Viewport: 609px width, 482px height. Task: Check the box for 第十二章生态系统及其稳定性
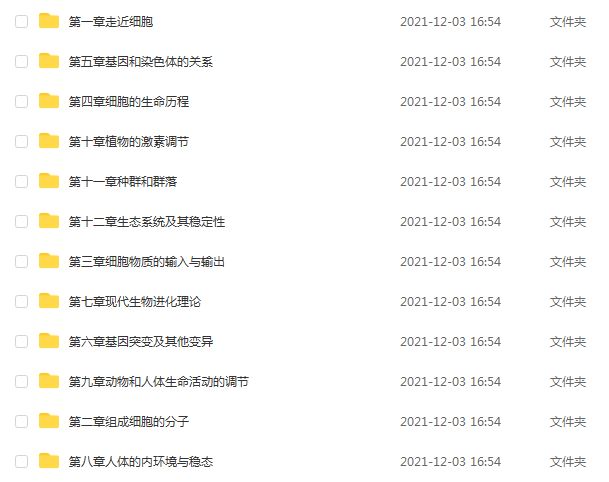(x=22, y=221)
